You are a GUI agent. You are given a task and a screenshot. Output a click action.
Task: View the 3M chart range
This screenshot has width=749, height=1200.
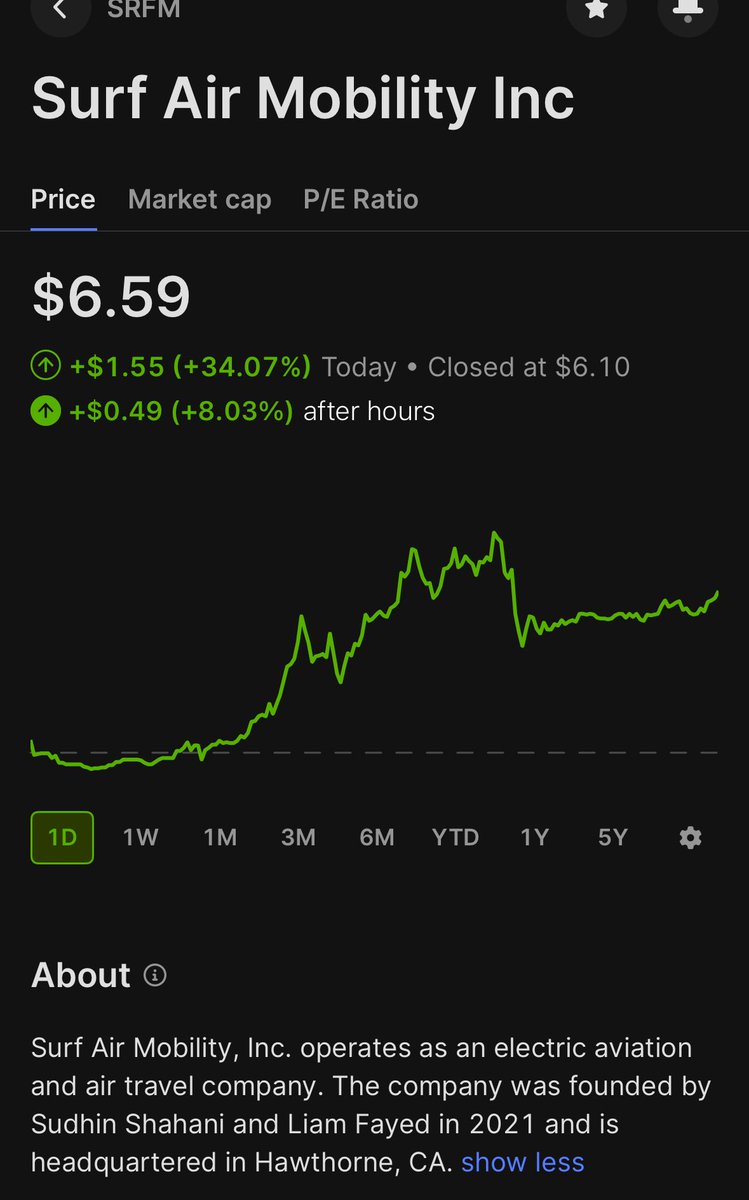coord(298,837)
